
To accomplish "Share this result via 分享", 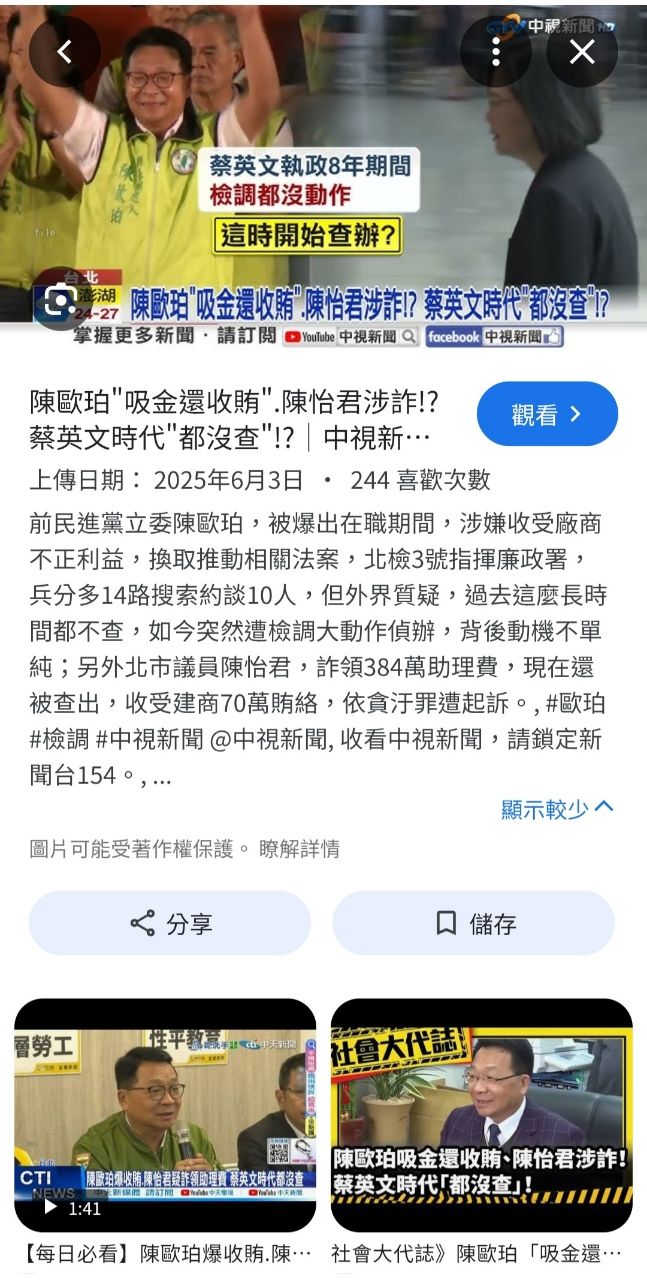I will click(x=169, y=923).
